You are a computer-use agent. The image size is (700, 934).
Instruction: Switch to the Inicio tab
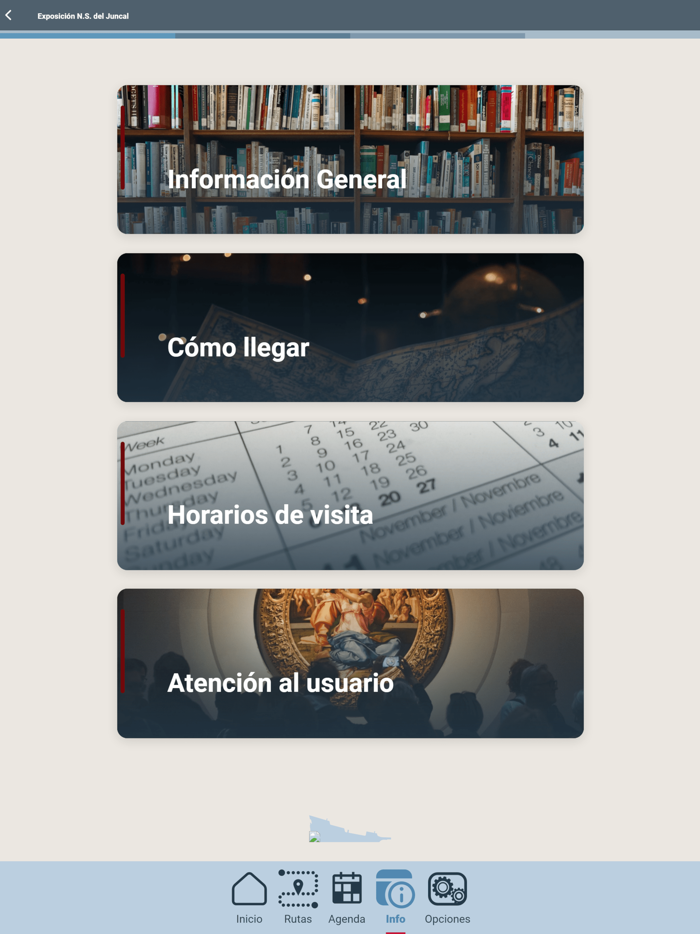point(249,897)
